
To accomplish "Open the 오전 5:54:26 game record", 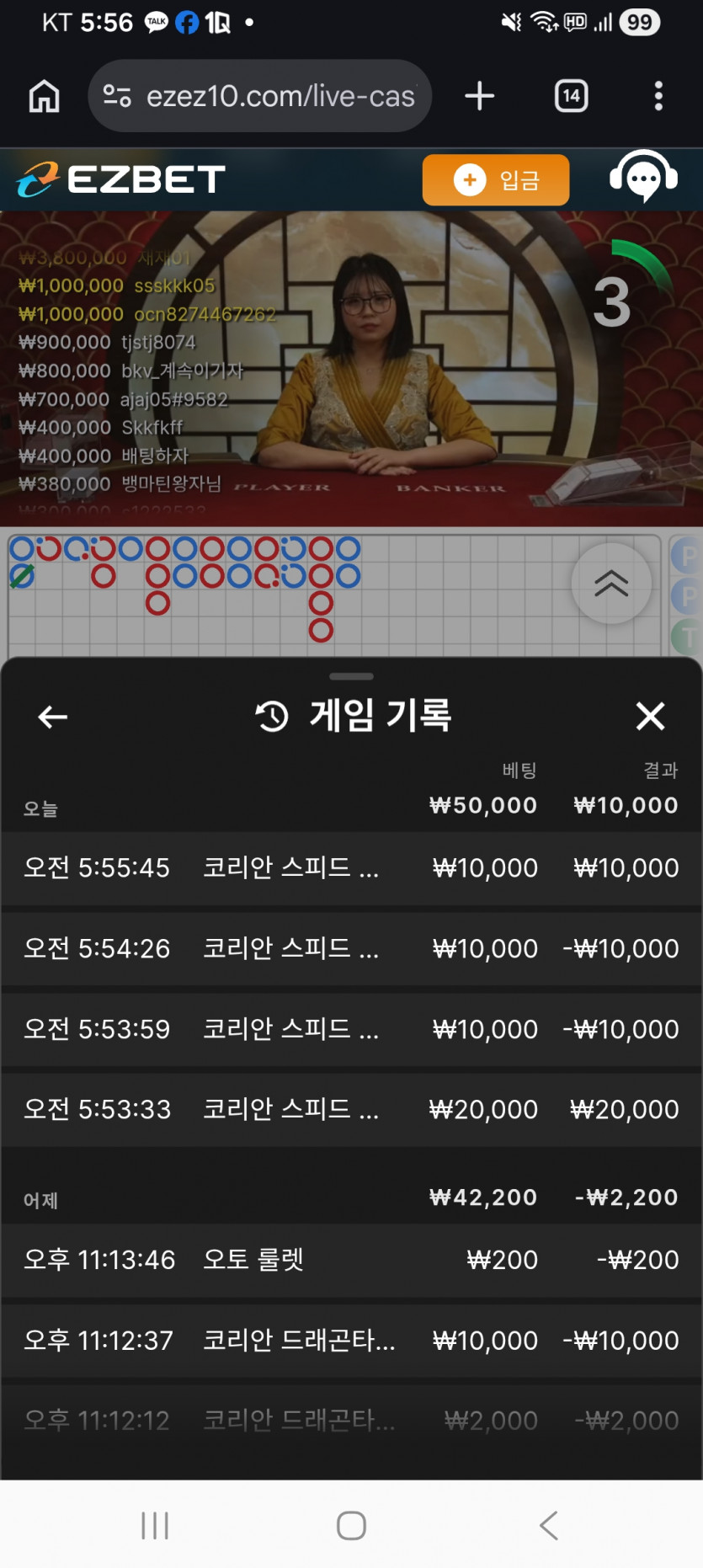I will [x=351, y=949].
